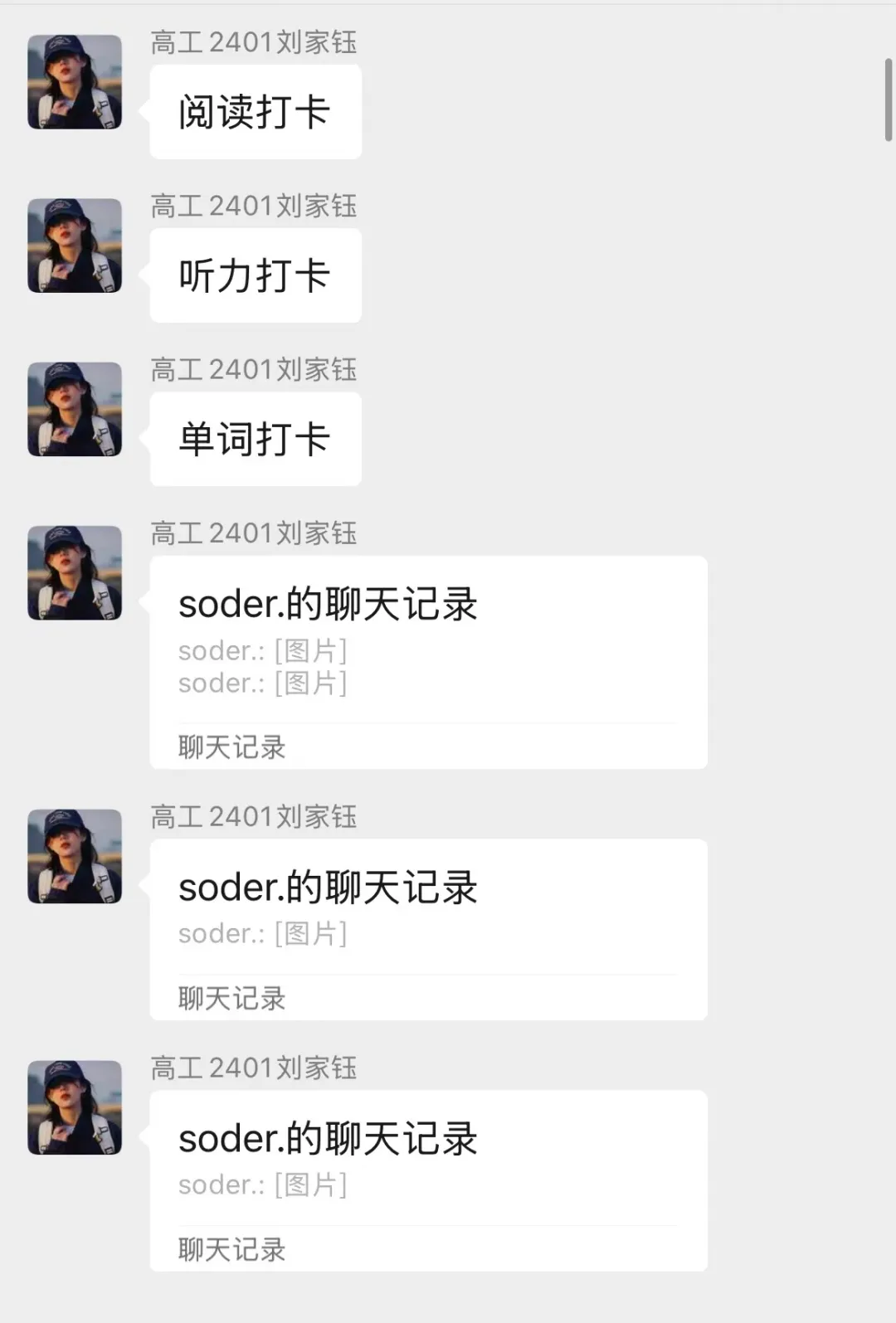
Task: Tap avatar beside the 单词打卡 message
Action: [x=75, y=409]
